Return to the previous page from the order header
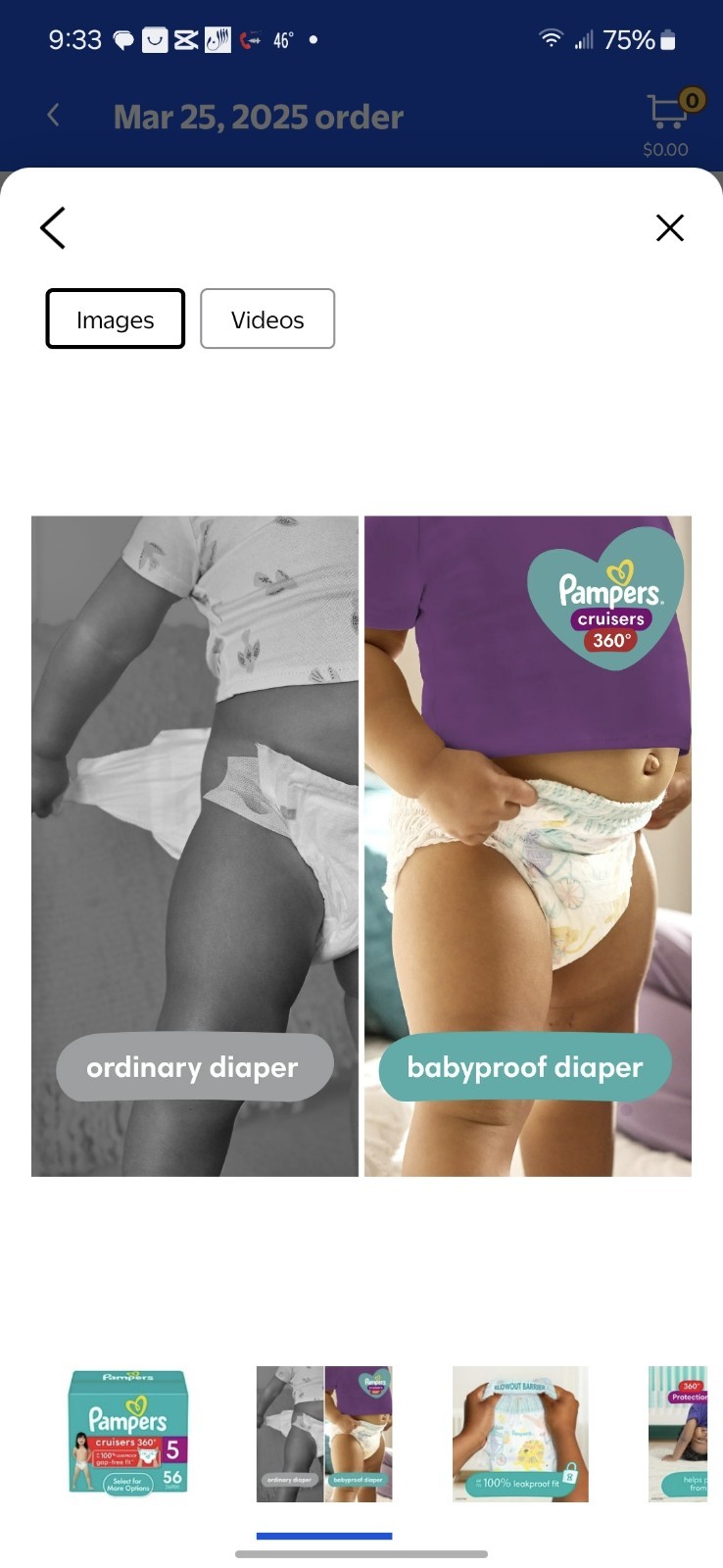This screenshot has height=1568, width=723. [x=54, y=116]
